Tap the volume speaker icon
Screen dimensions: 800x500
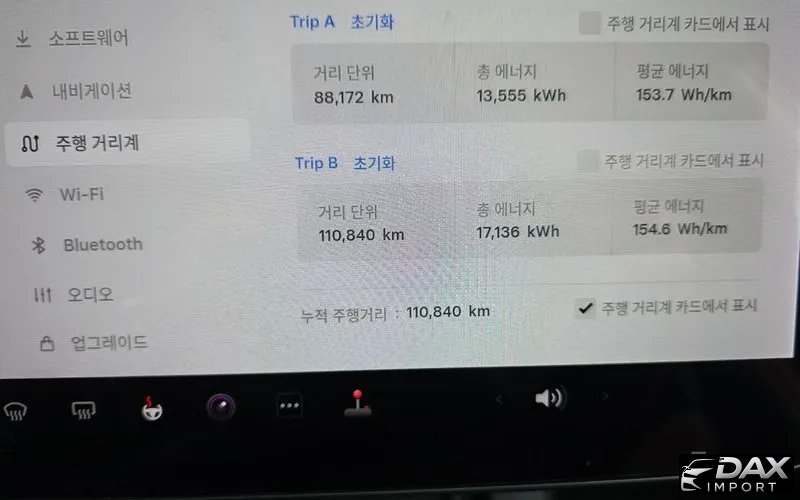pyautogui.click(x=548, y=398)
